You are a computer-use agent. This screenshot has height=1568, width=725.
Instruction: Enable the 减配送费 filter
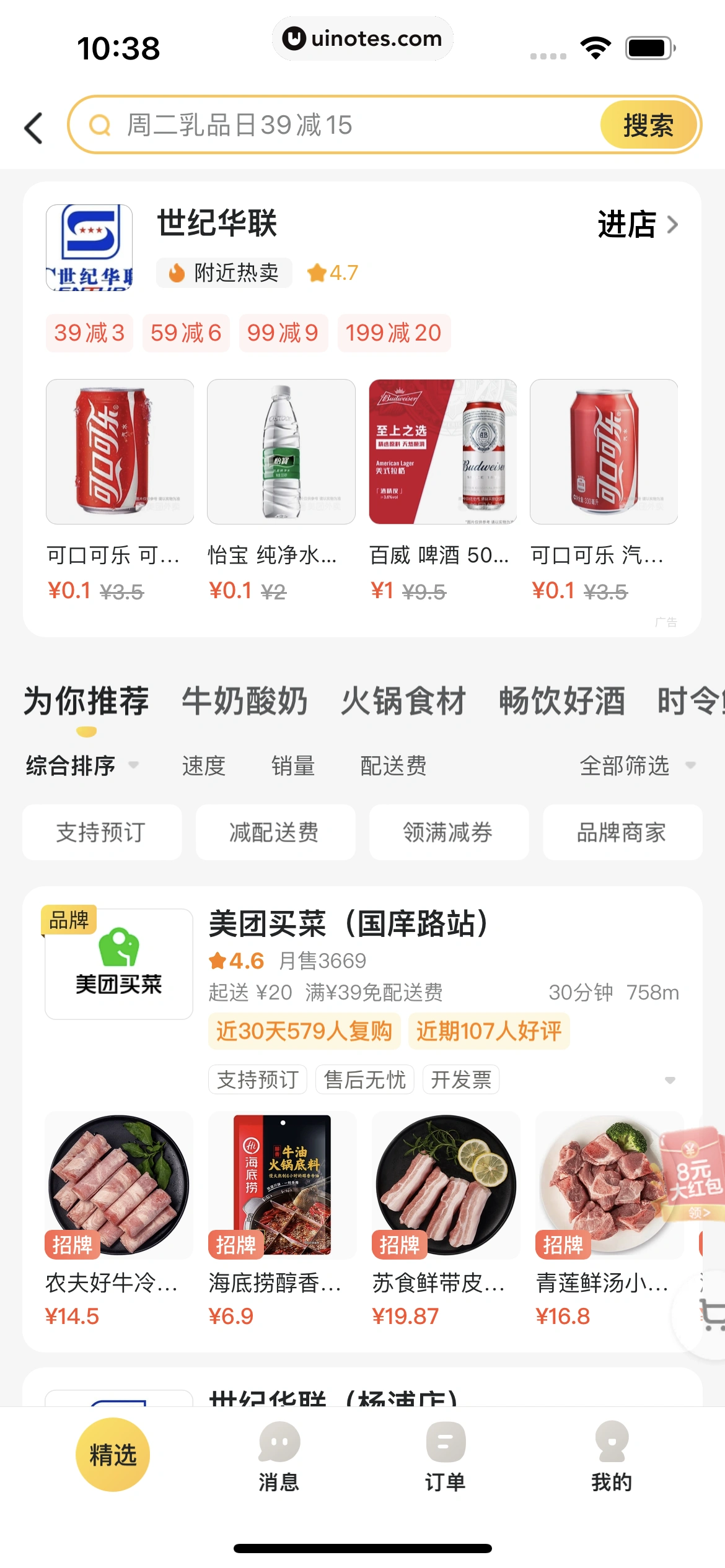pos(275,832)
